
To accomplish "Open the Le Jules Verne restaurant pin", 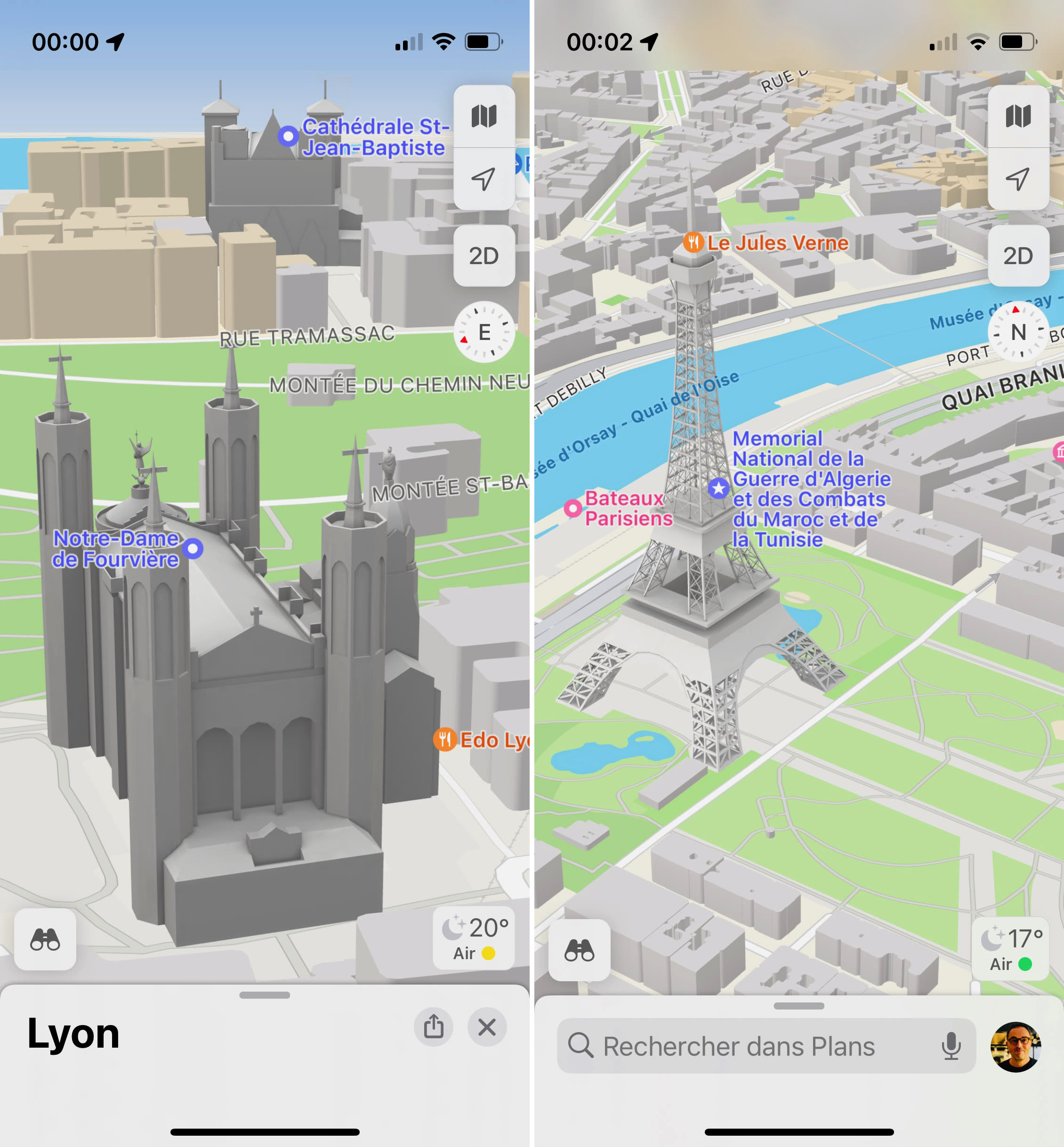I will pyautogui.click(x=695, y=242).
